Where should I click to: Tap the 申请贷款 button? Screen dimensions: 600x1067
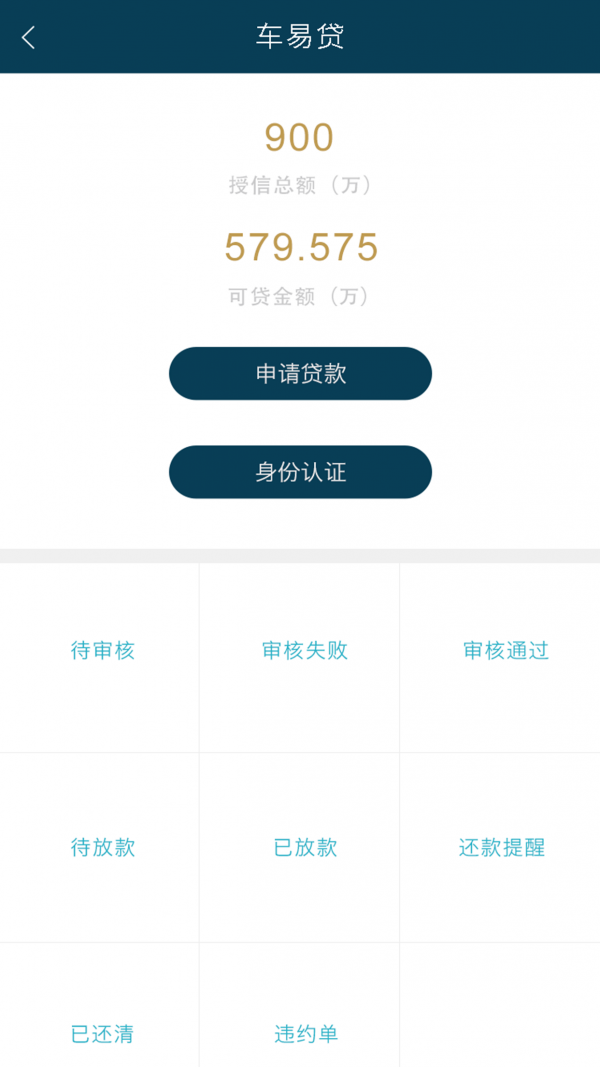pos(300,374)
